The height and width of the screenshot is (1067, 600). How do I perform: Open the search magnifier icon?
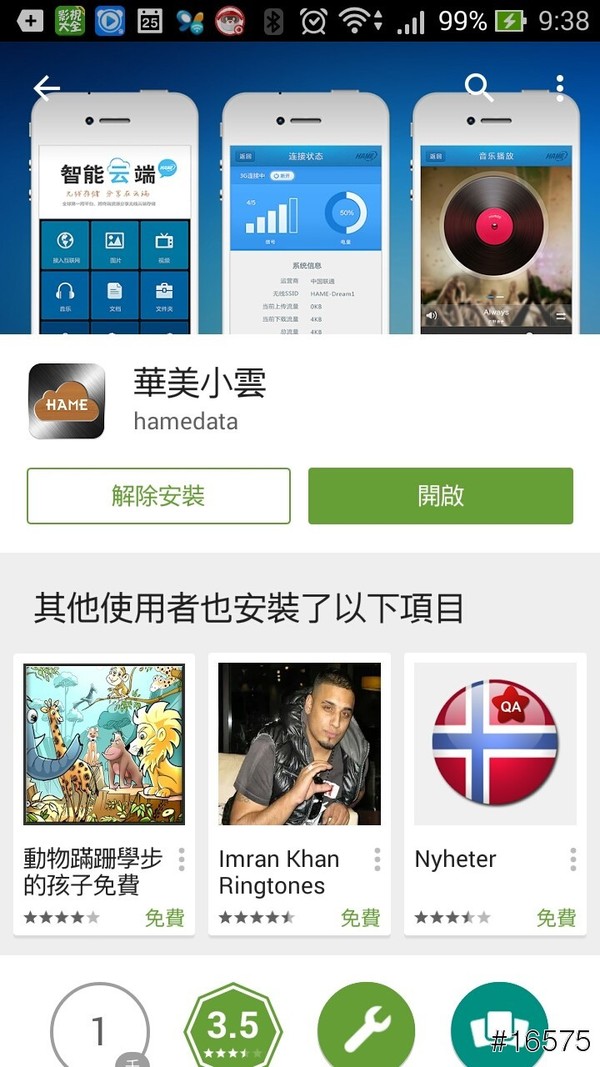pos(479,88)
